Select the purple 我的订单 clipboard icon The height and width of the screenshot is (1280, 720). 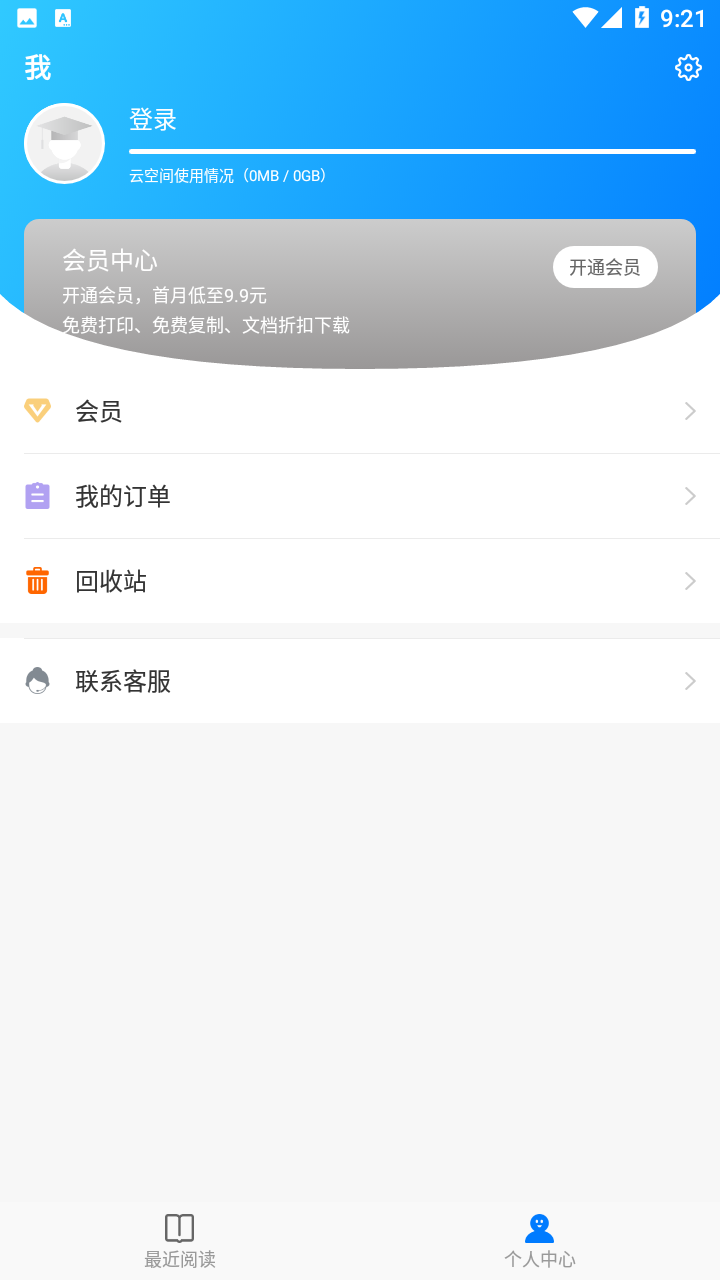(x=37, y=495)
